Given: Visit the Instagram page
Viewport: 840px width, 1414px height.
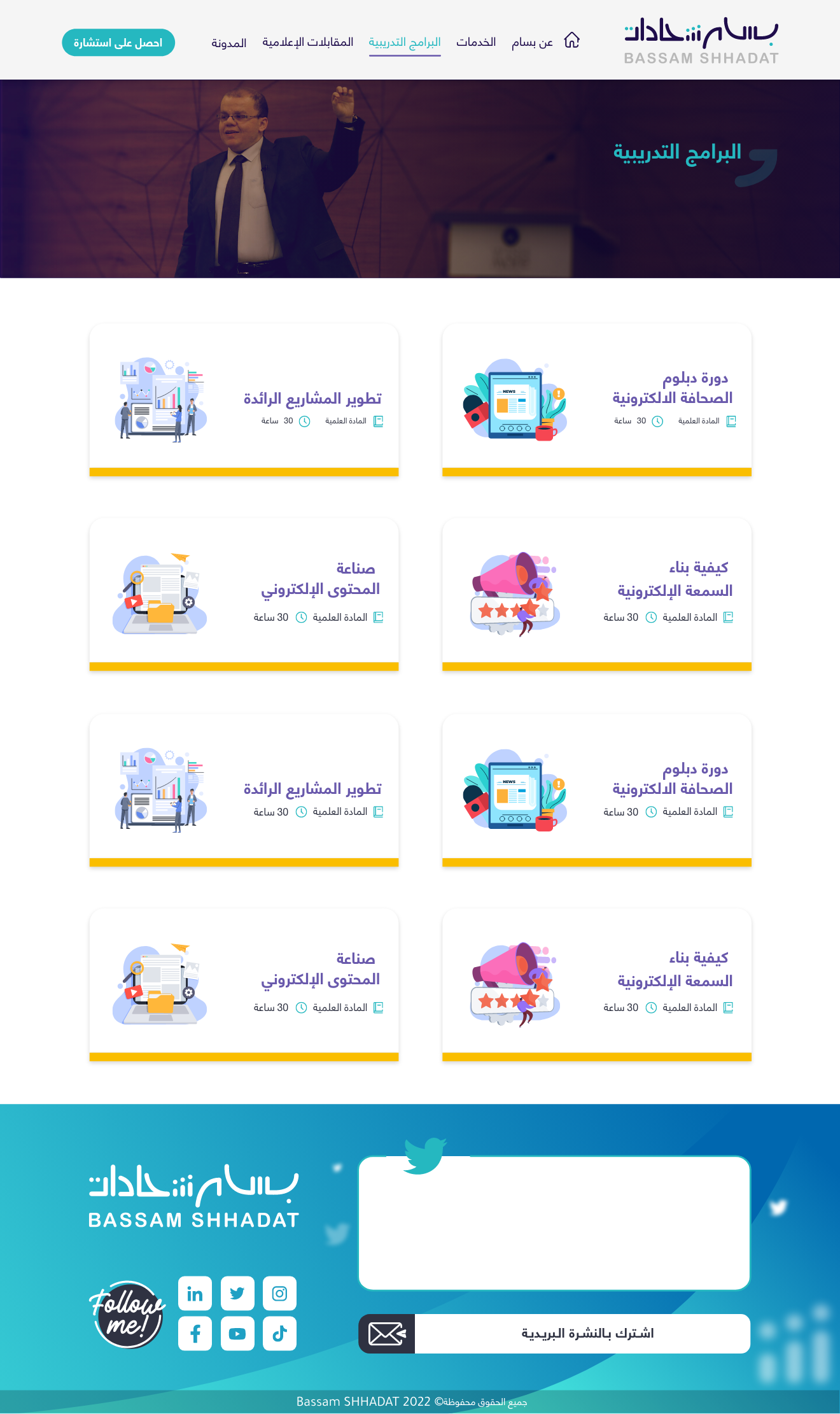Looking at the screenshot, I should pos(279,1294).
